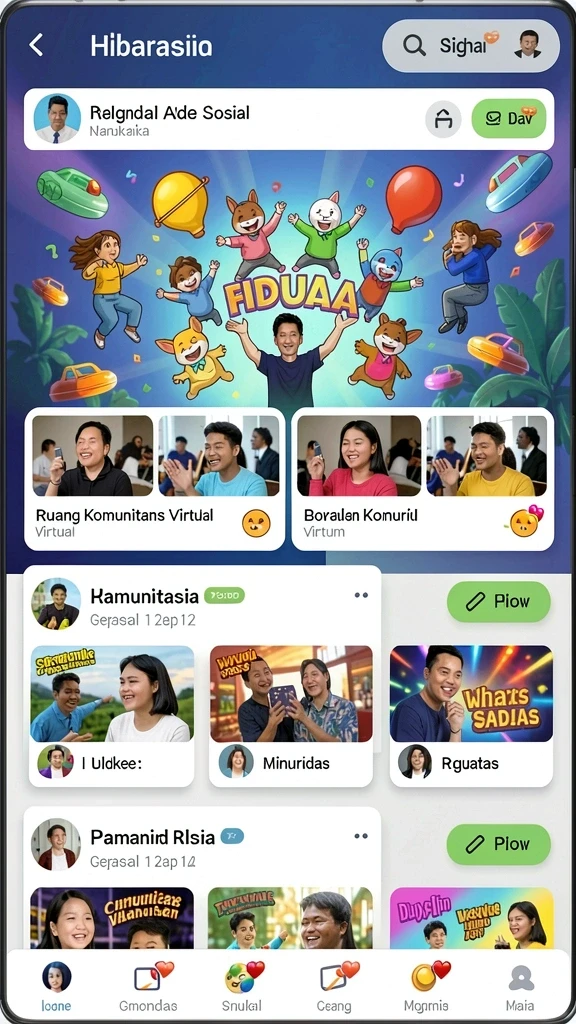
Task: Go back using the top-left arrow
Action: 36,46
